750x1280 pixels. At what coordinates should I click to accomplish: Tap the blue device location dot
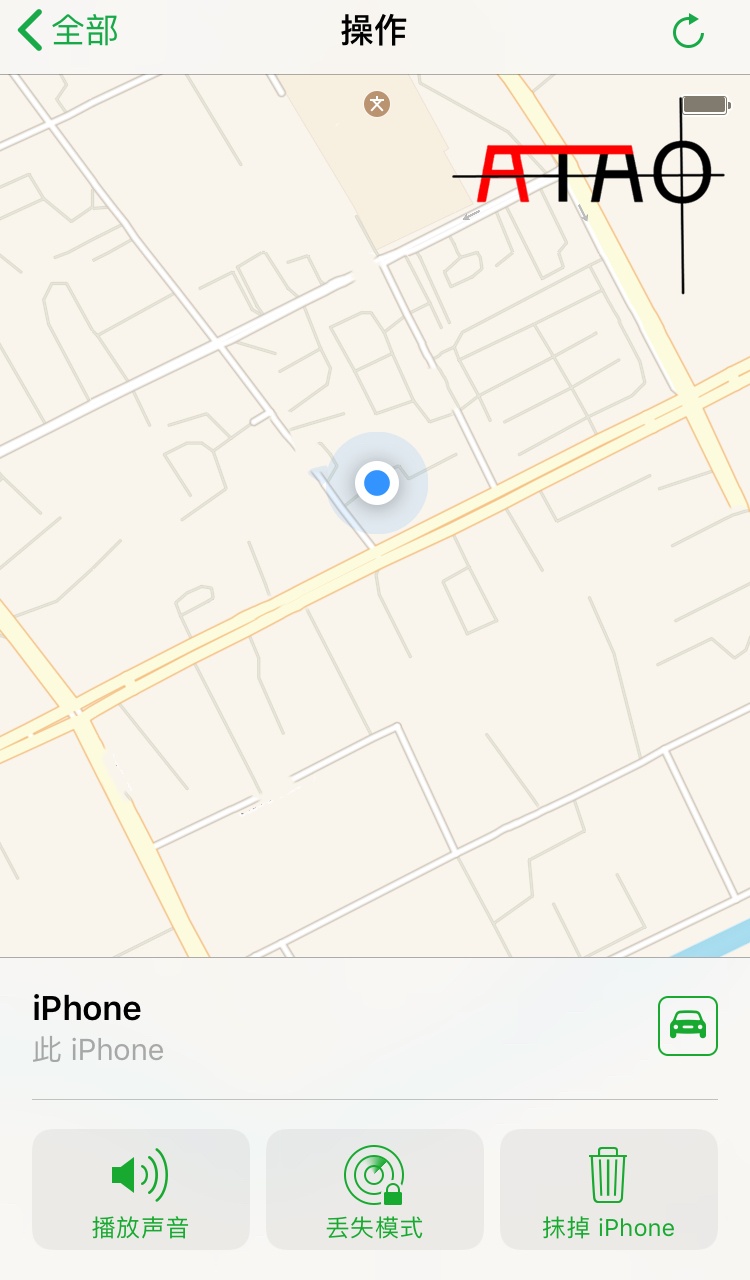[x=377, y=483]
